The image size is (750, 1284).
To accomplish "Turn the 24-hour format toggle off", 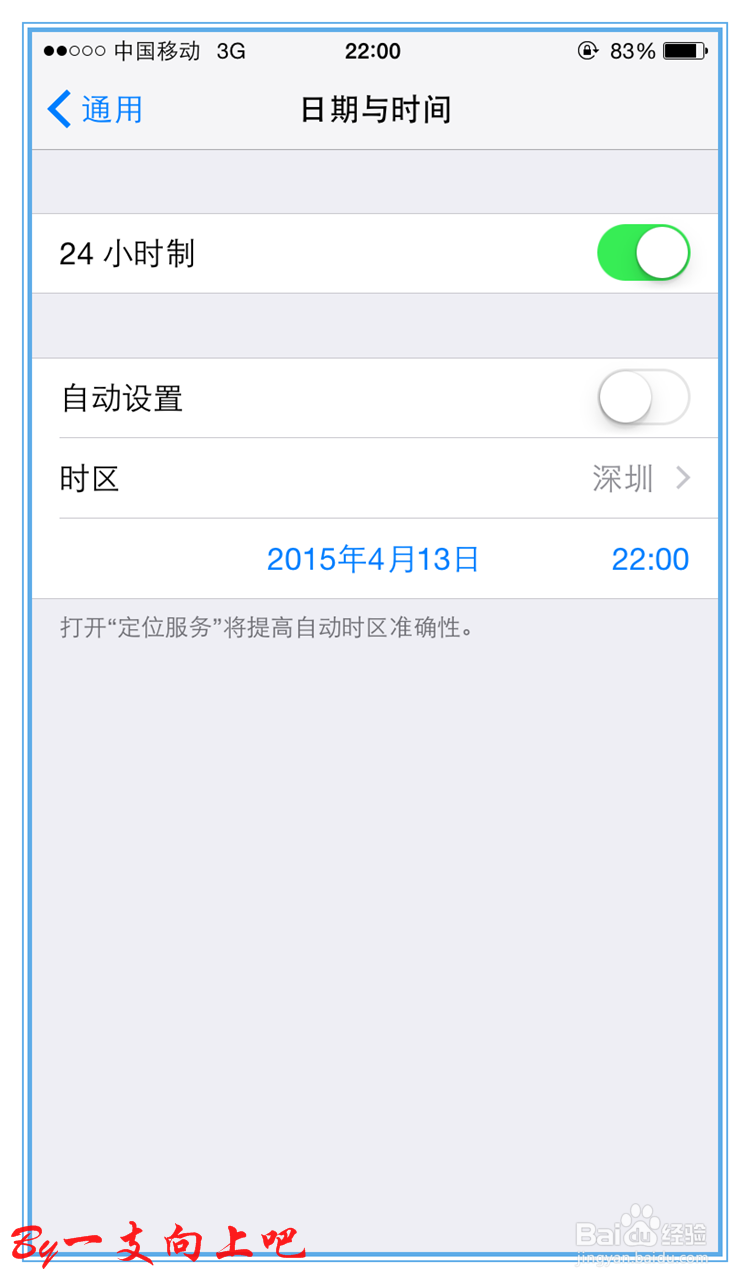I will (x=643, y=252).
